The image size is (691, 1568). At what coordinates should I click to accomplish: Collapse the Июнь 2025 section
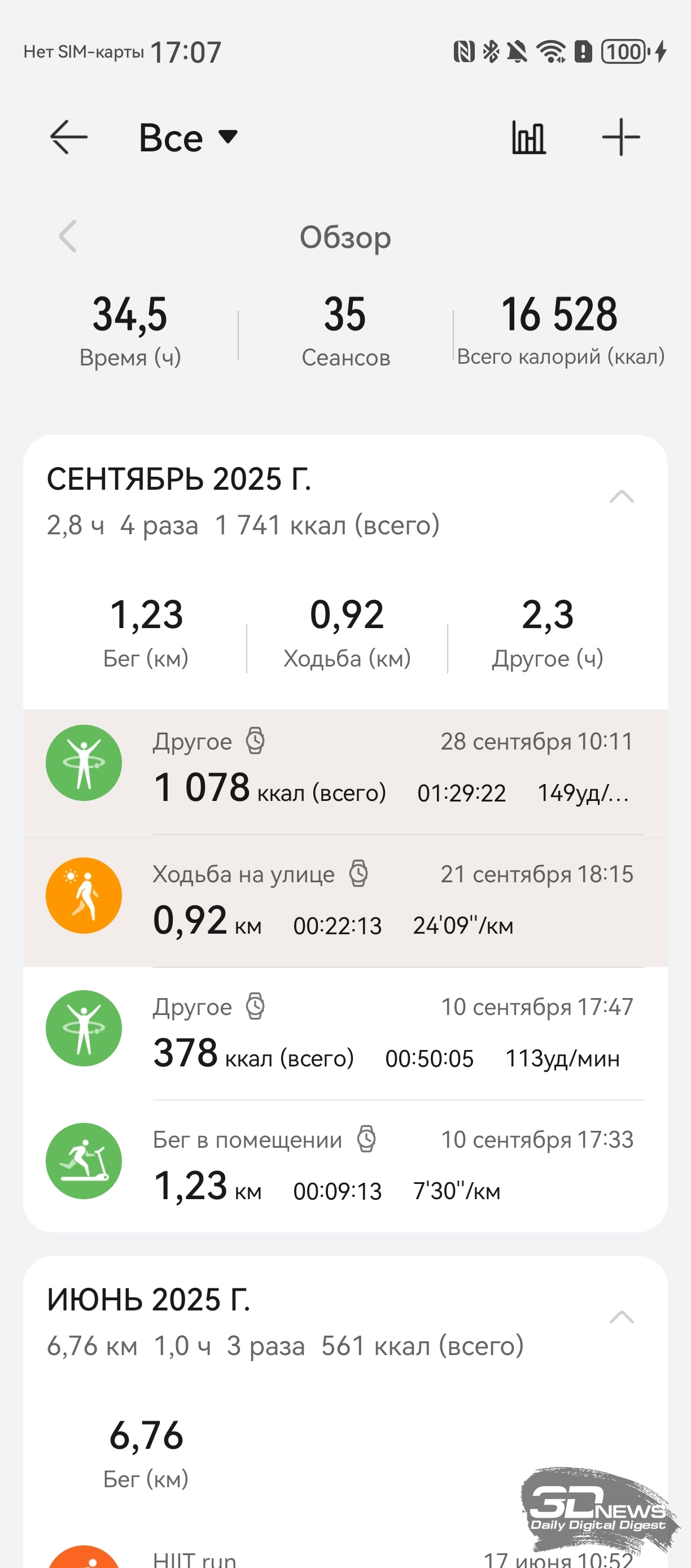(x=621, y=1317)
